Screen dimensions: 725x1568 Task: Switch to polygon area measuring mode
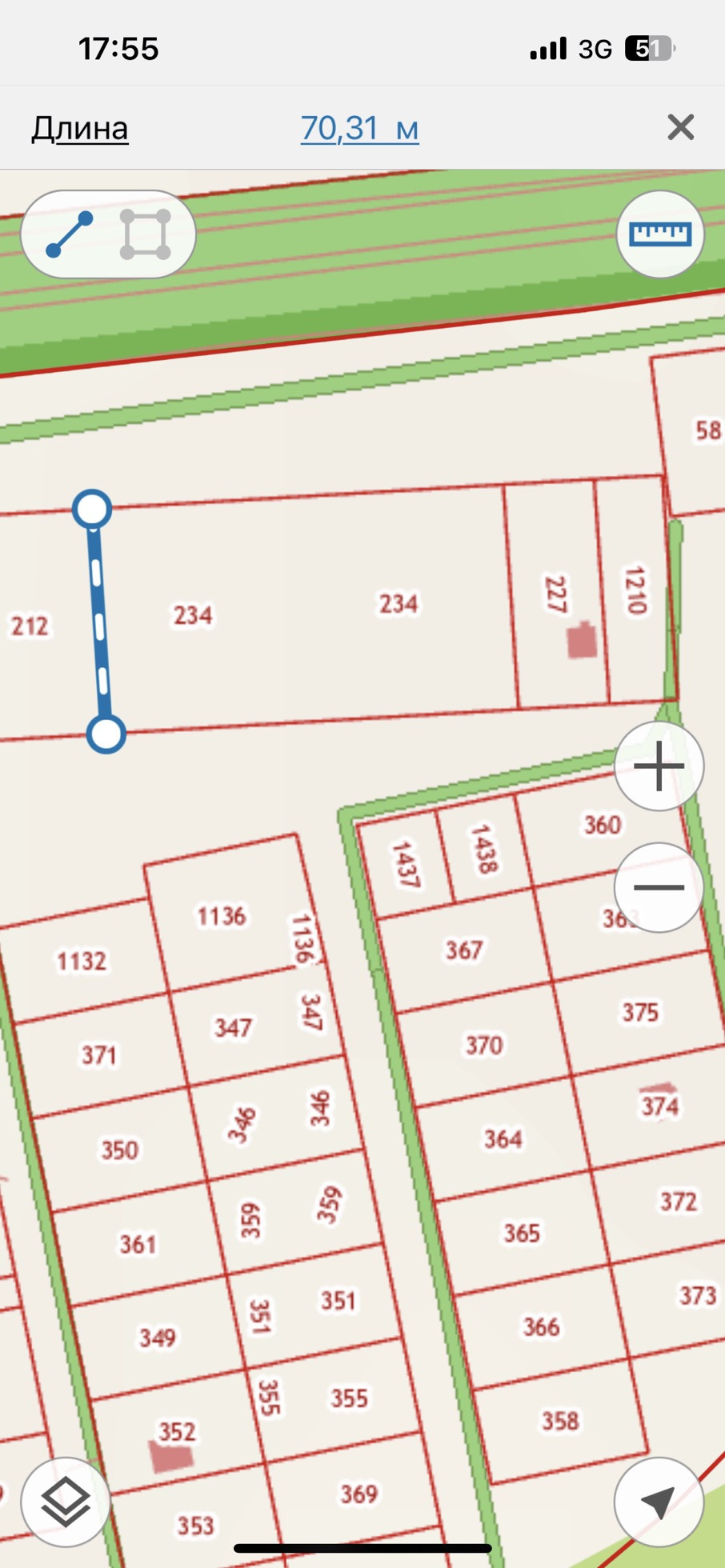145,234
